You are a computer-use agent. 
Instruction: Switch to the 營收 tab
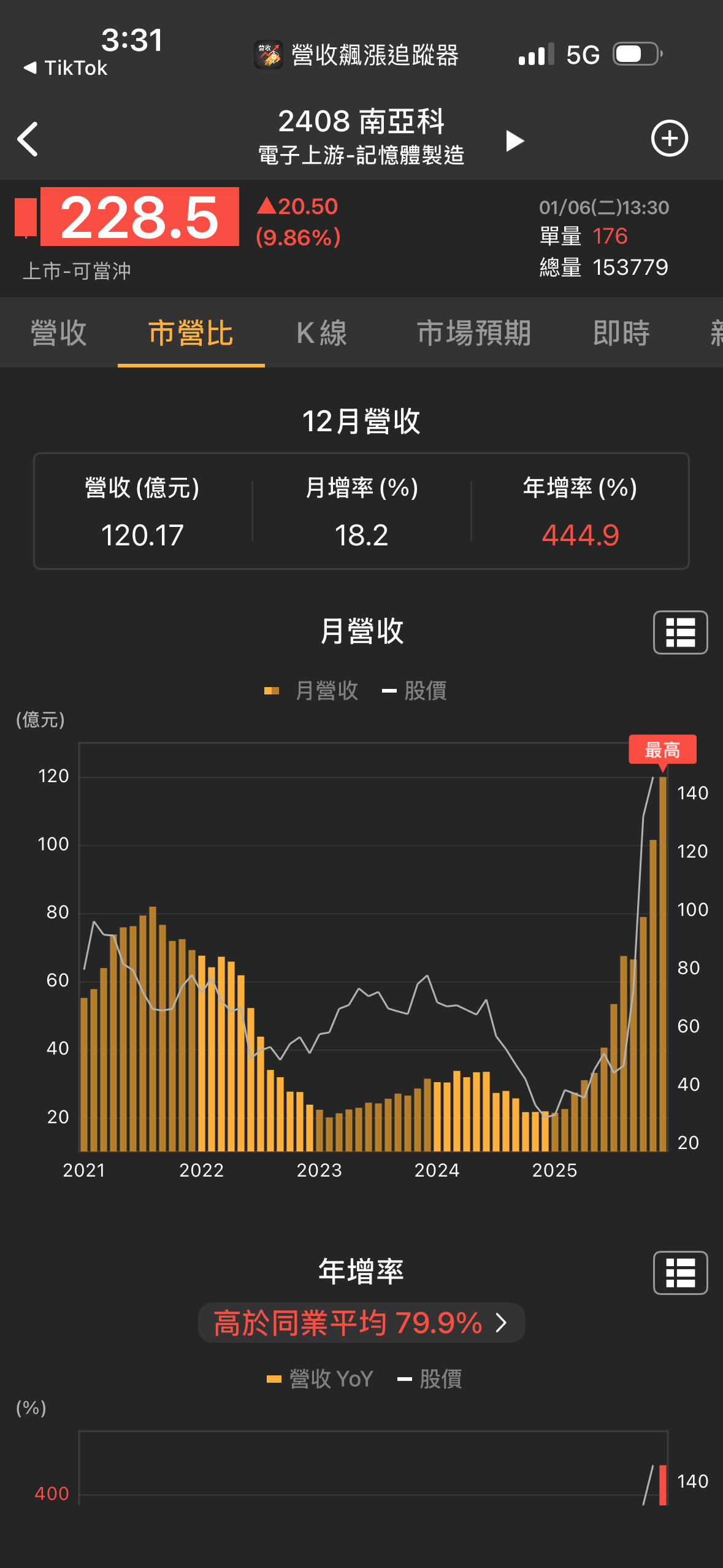pyautogui.click(x=59, y=333)
